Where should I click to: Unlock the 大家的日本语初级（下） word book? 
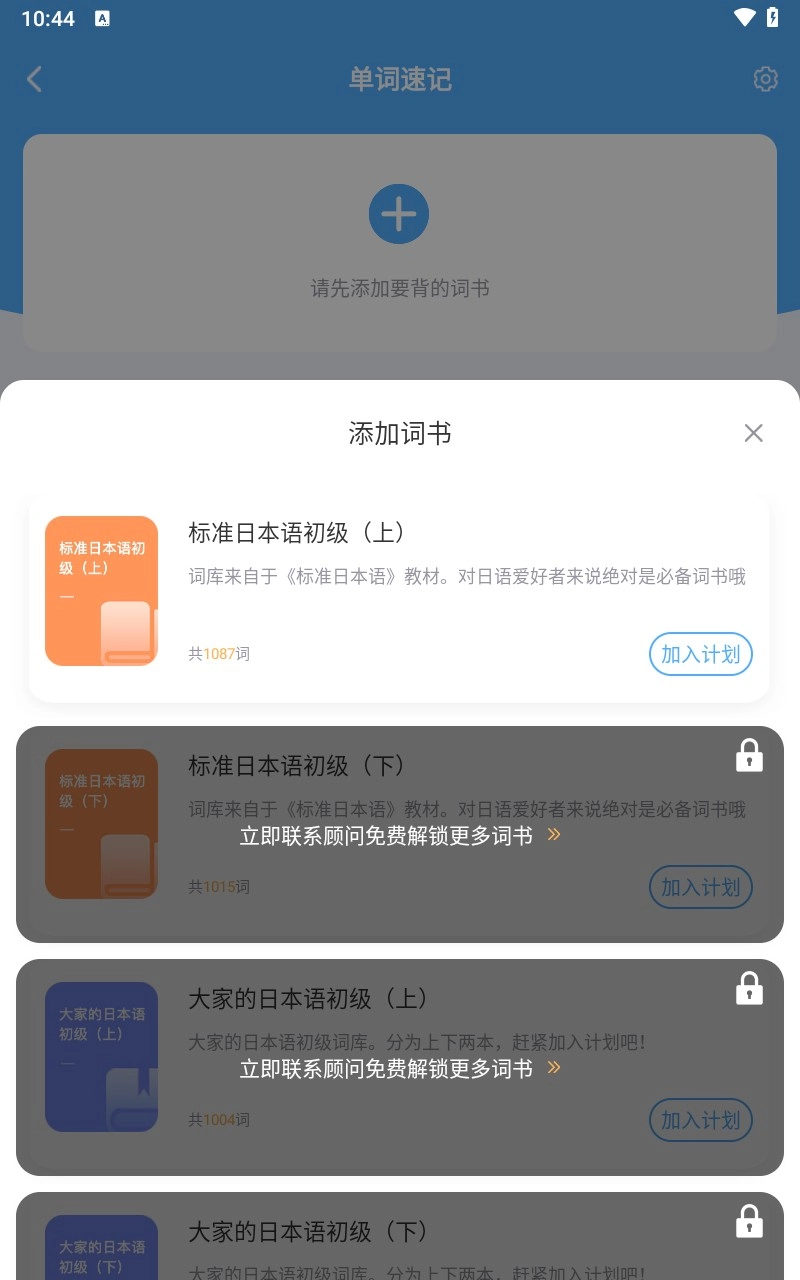pos(748,1222)
